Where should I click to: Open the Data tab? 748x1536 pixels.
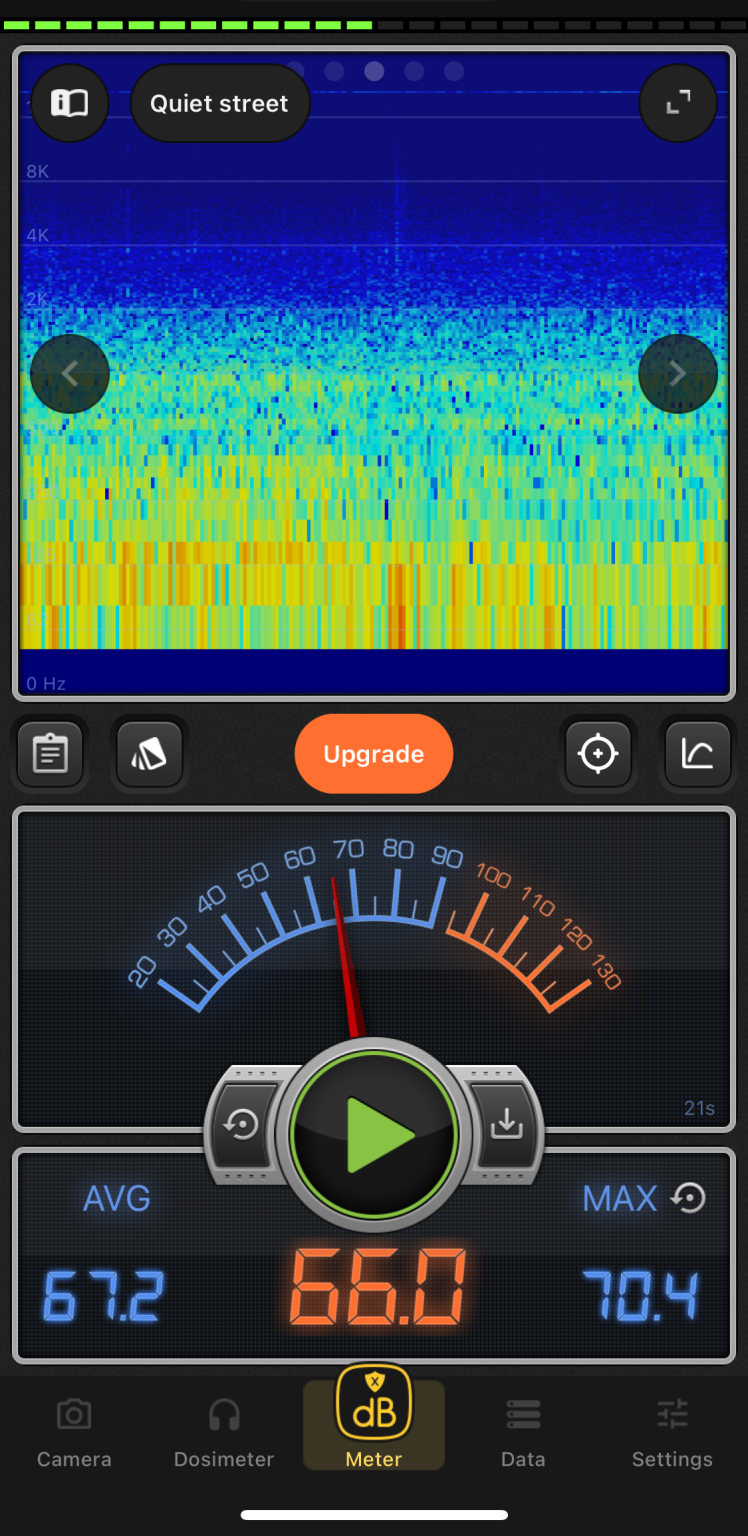pyautogui.click(x=523, y=1430)
